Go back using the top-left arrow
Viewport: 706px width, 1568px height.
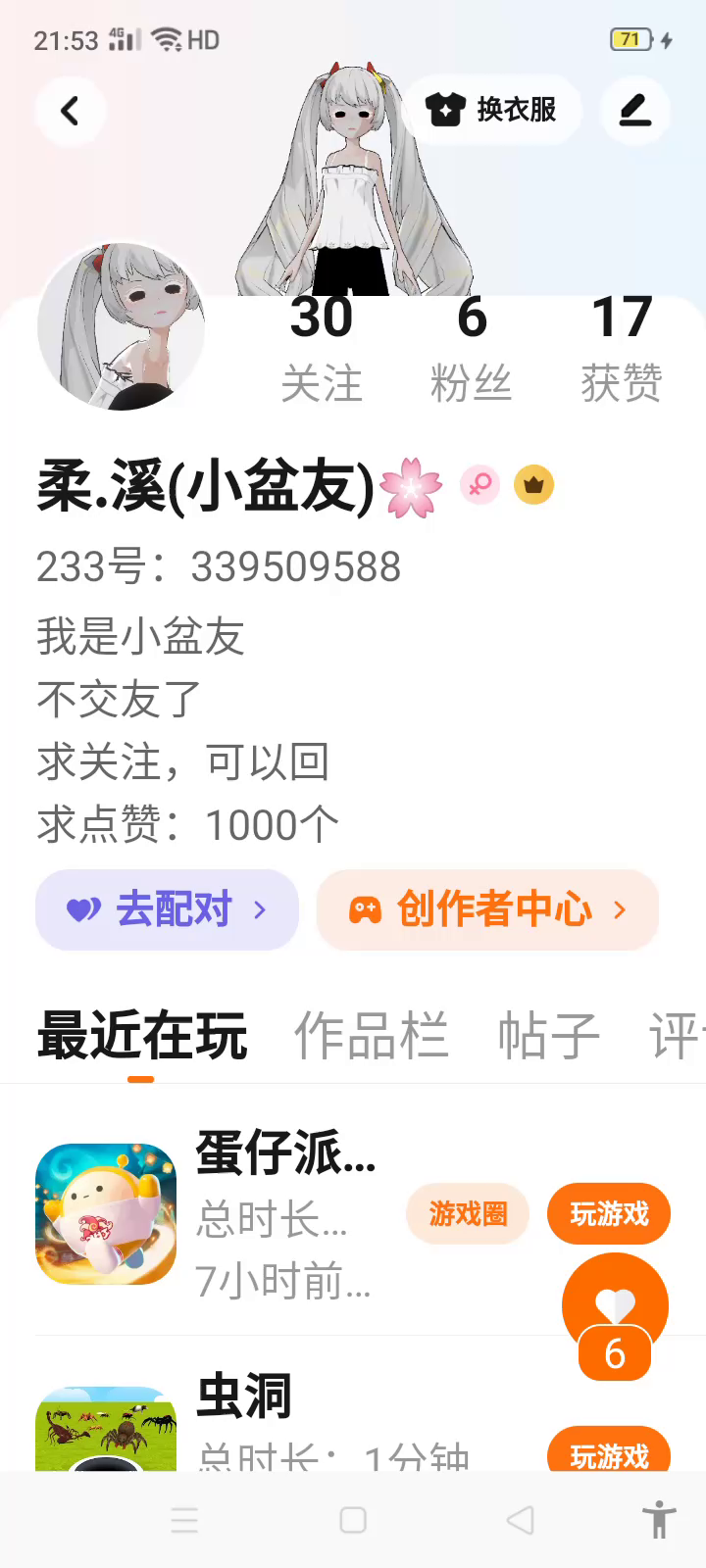[70, 111]
